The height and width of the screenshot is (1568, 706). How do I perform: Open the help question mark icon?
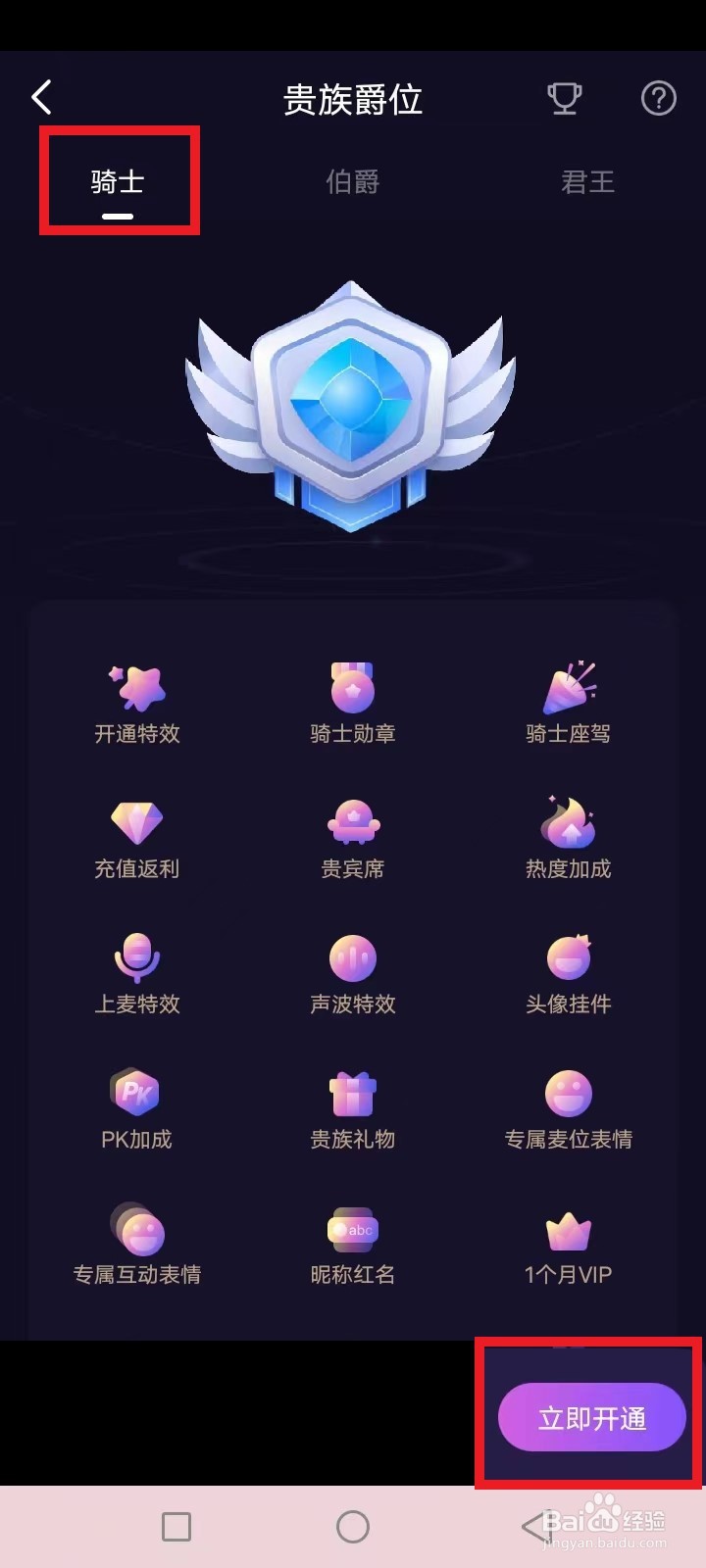[658, 98]
